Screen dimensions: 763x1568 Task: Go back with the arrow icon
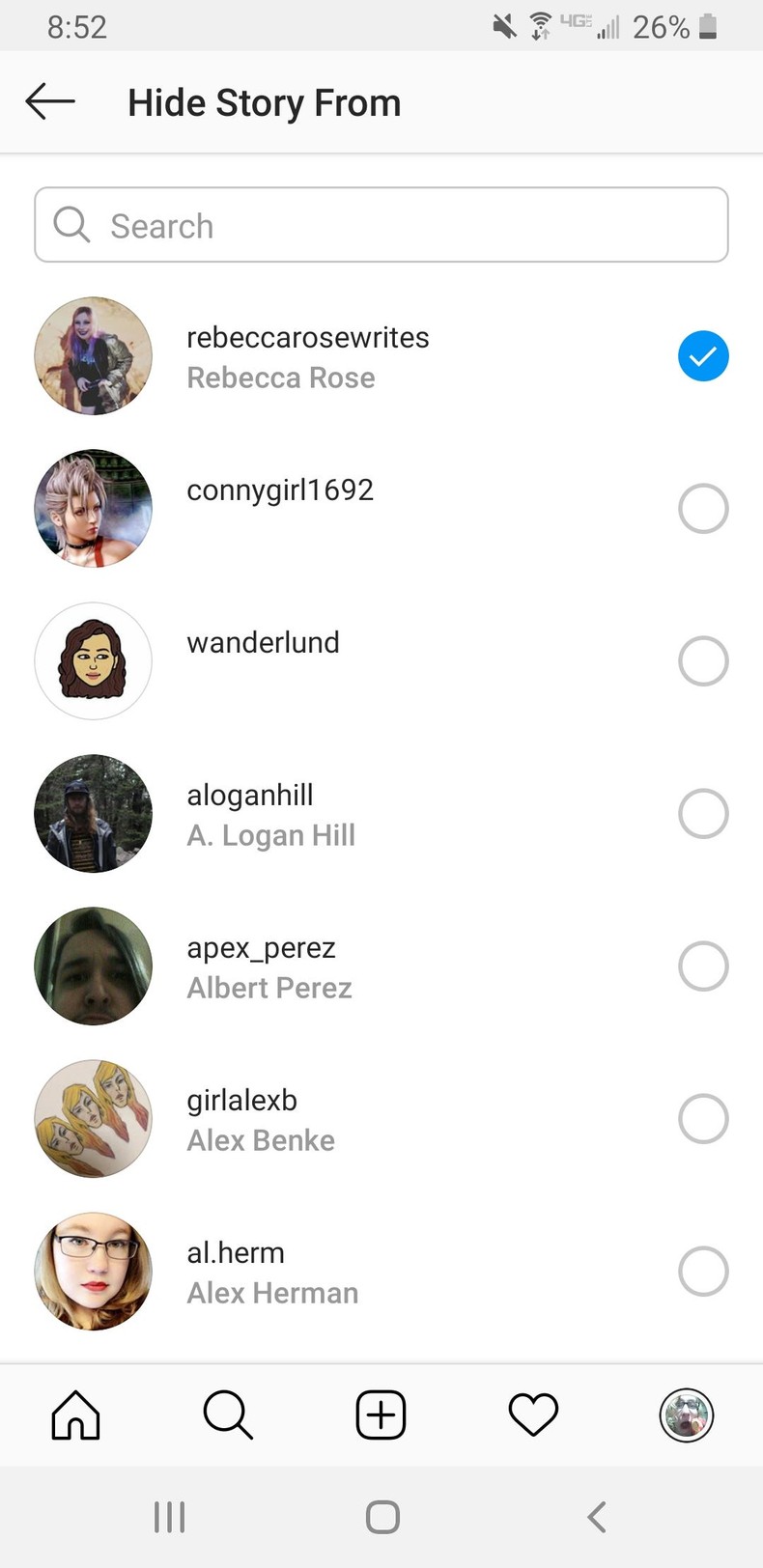tap(49, 101)
